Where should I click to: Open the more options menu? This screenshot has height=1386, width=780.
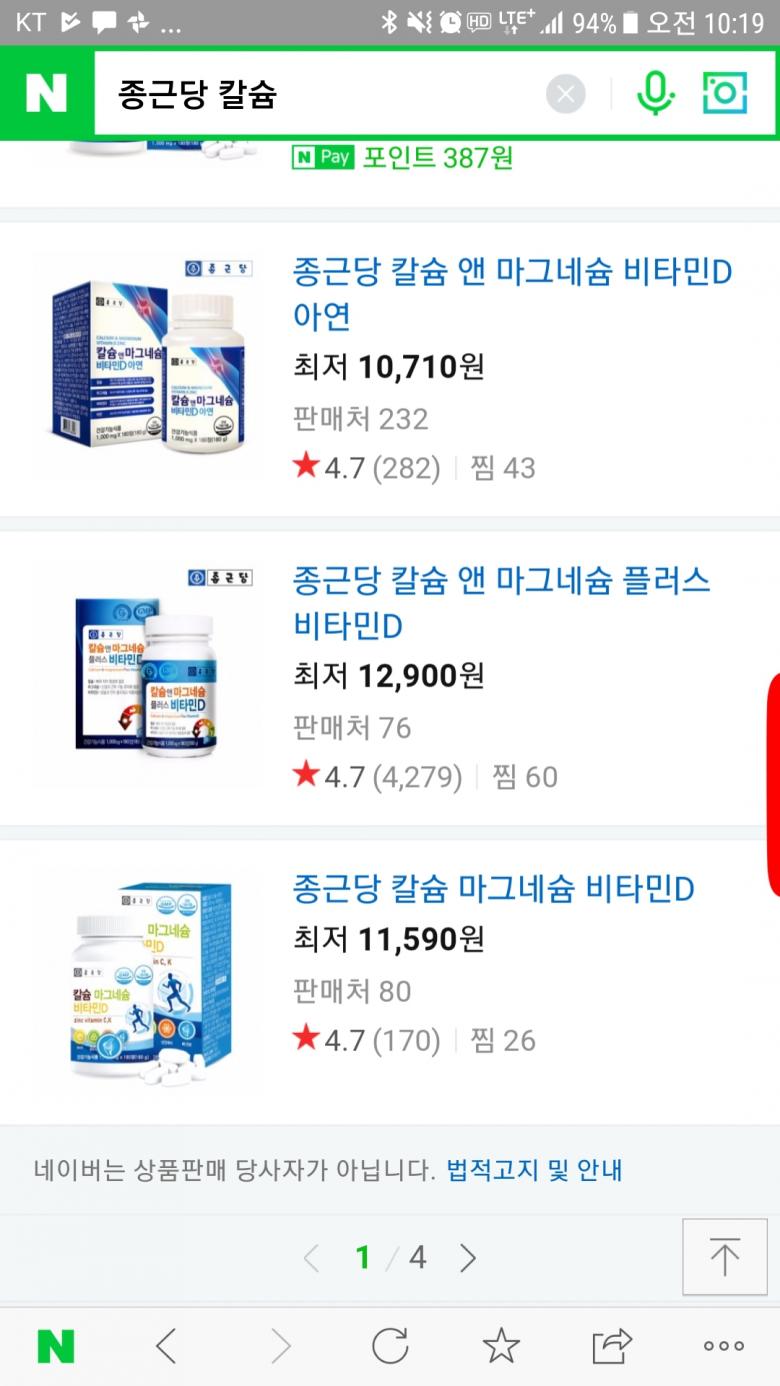click(x=723, y=1346)
